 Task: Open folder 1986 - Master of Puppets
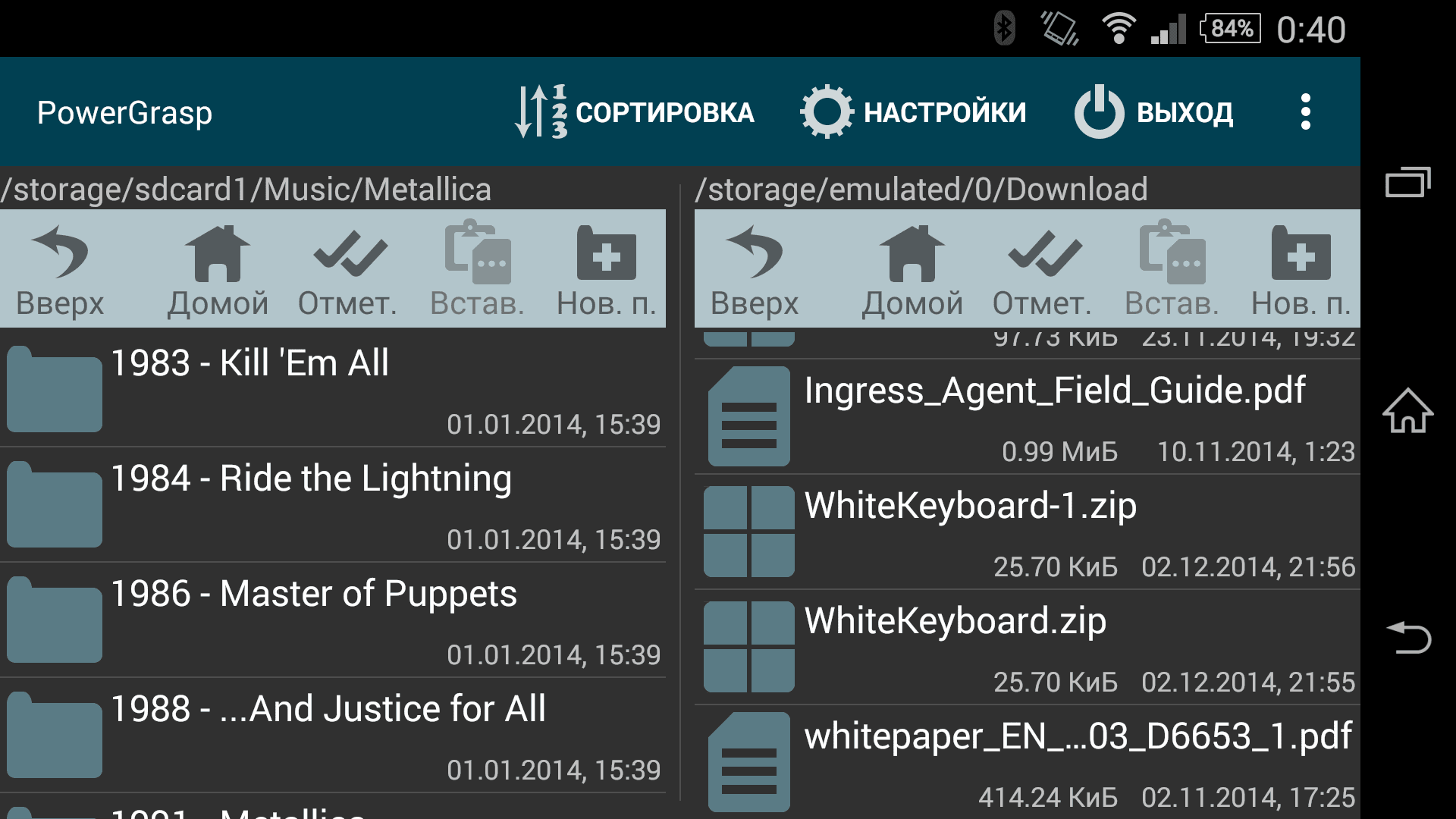click(332, 619)
